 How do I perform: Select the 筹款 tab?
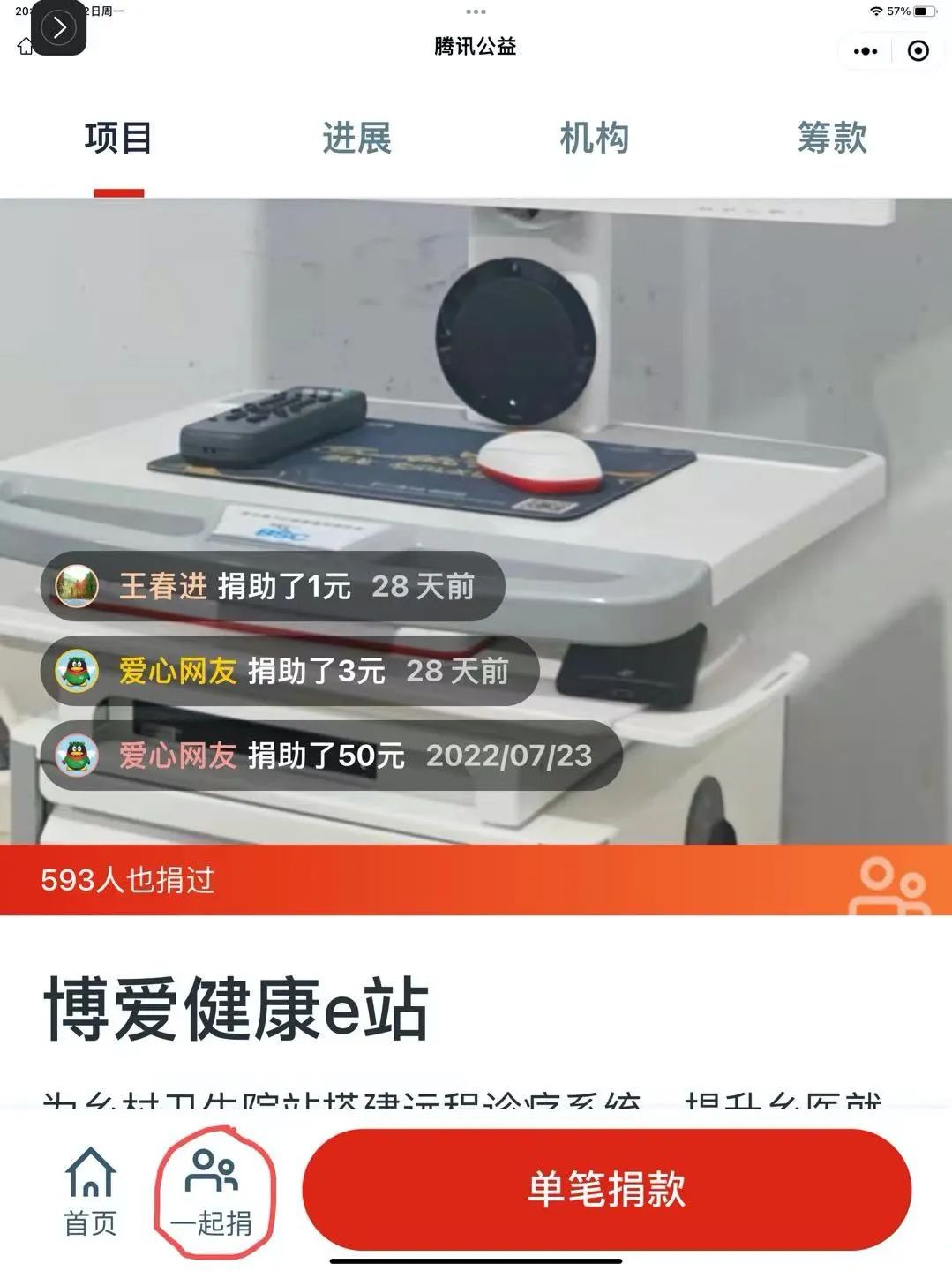tap(831, 139)
